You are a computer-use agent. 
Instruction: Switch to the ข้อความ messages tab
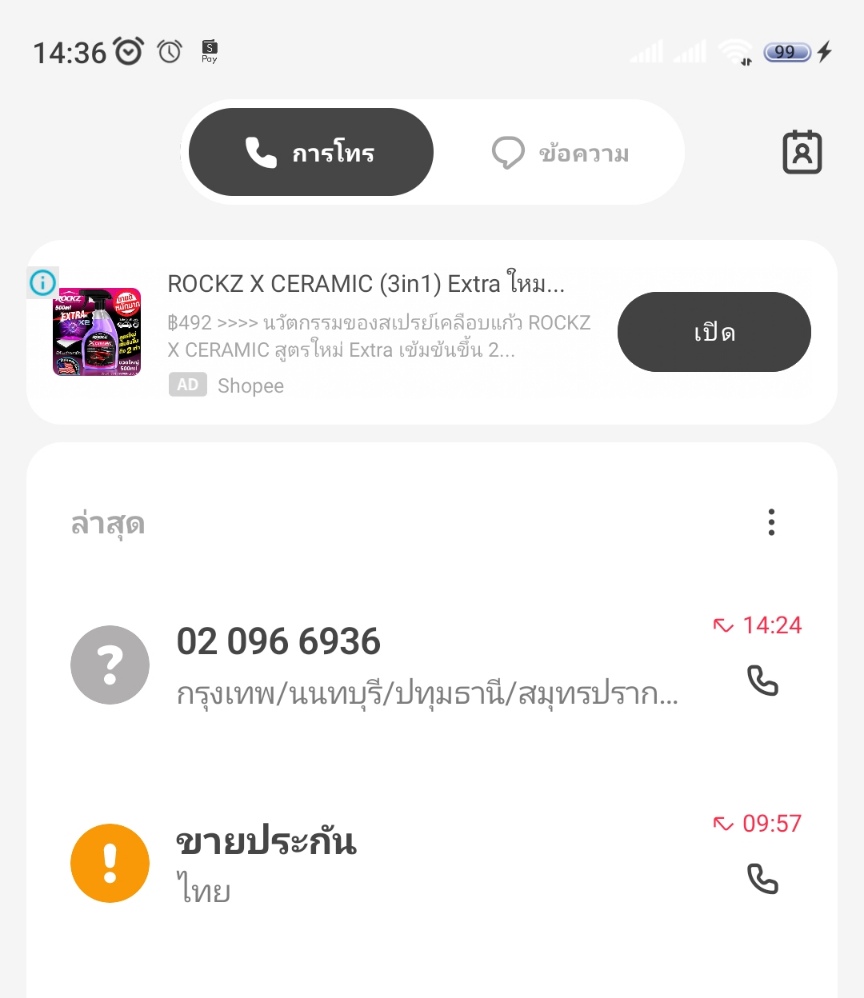point(560,153)
